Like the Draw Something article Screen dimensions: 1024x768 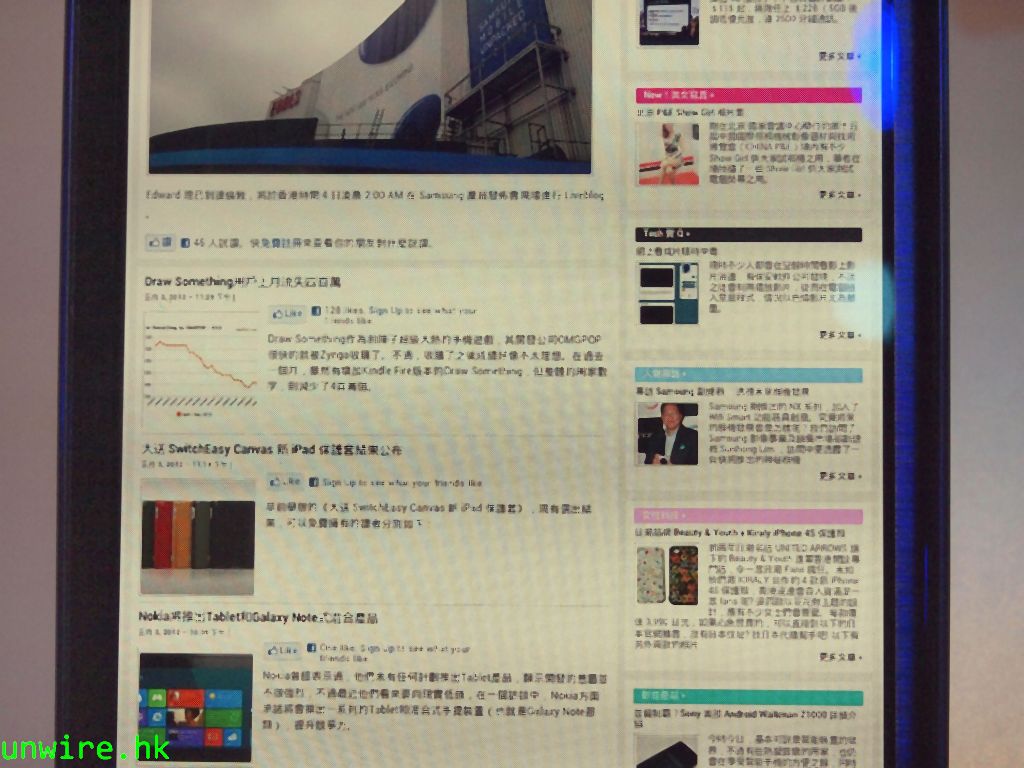pyautogui.click(x=288, y=313)
